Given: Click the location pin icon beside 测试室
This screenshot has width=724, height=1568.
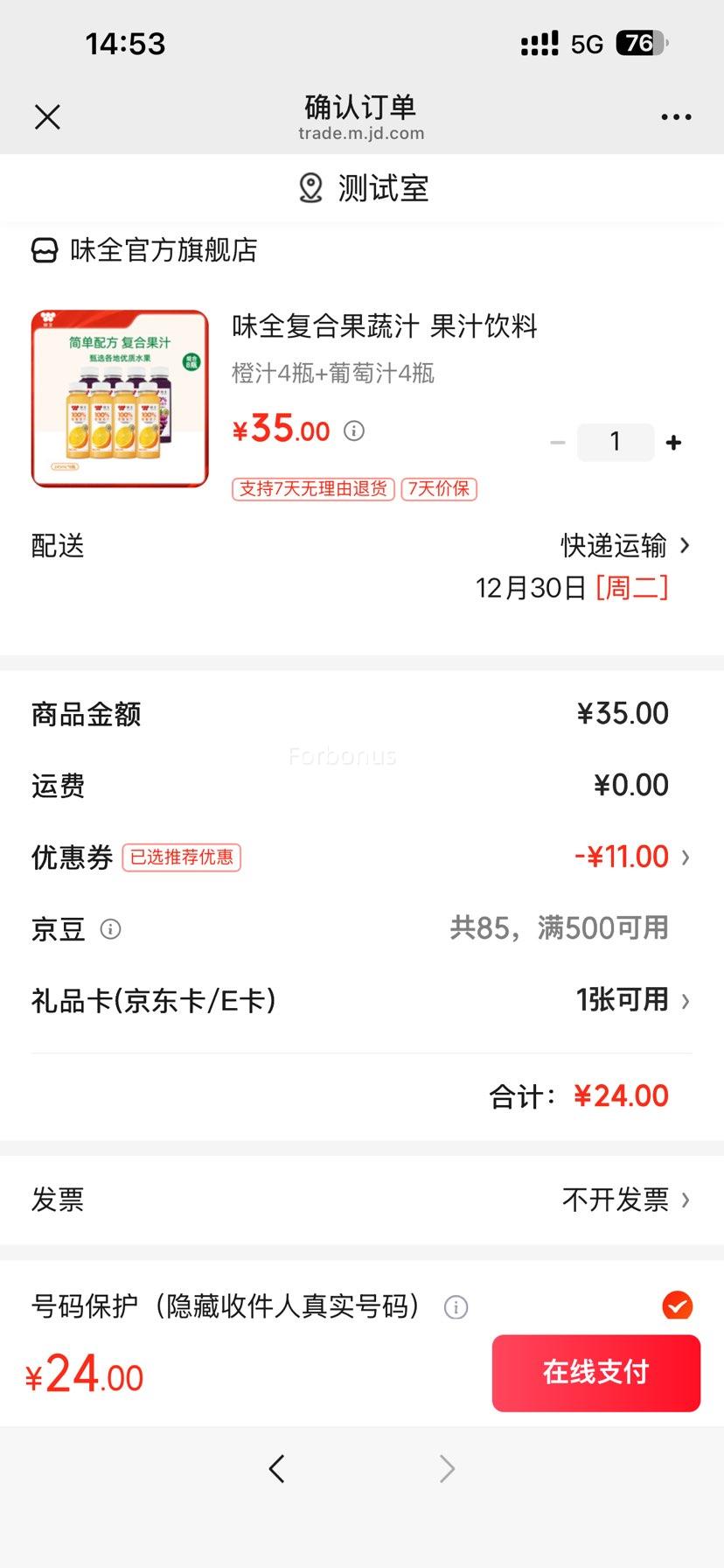Looking at the screenshot, I should coord(309,187).
